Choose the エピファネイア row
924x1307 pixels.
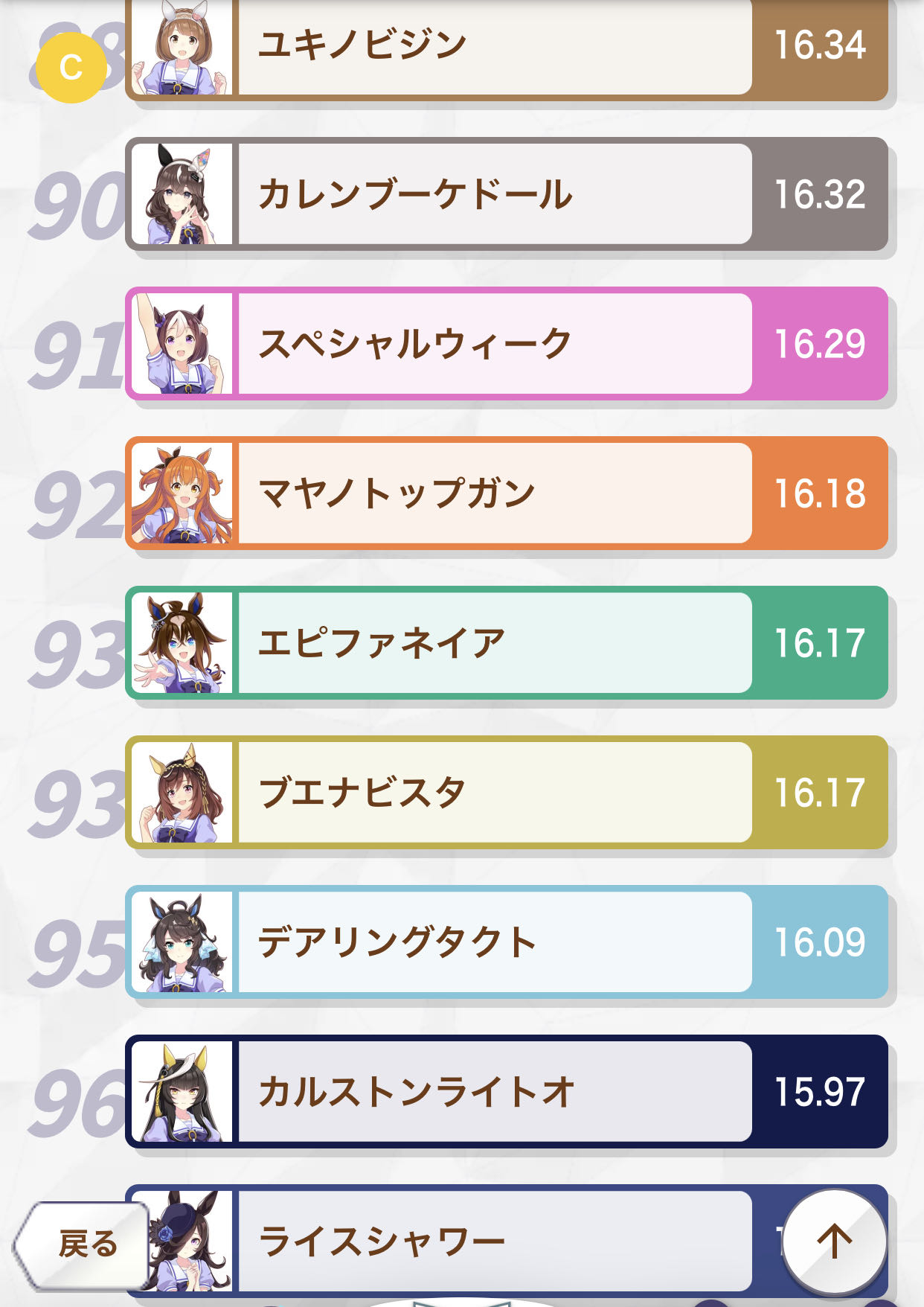click(x=494, y=643)
